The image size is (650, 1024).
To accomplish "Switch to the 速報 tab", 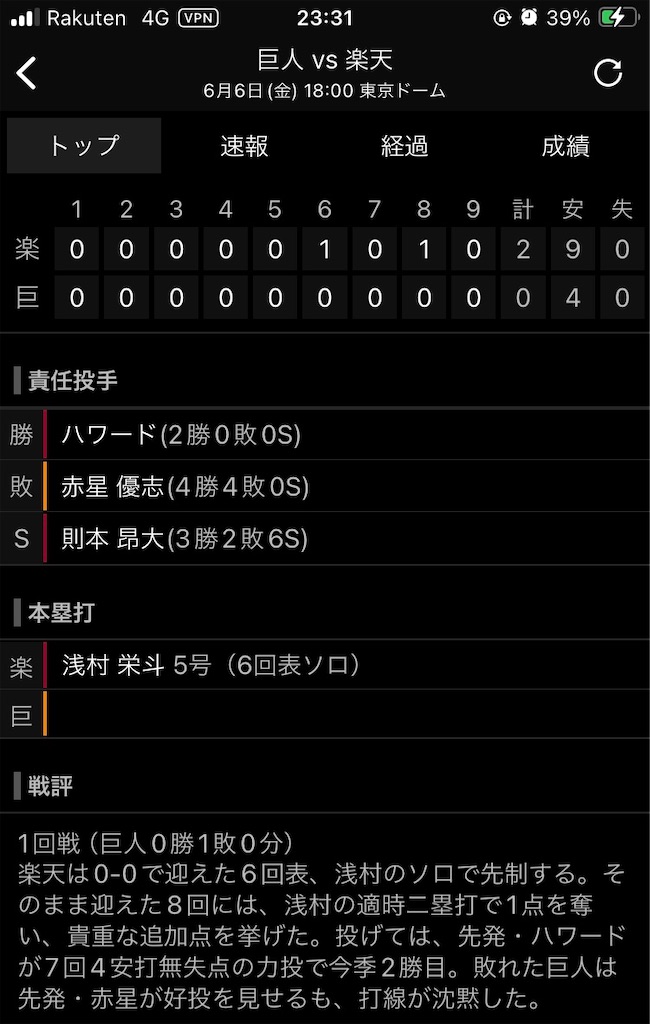I will click(x=244, y=146).
